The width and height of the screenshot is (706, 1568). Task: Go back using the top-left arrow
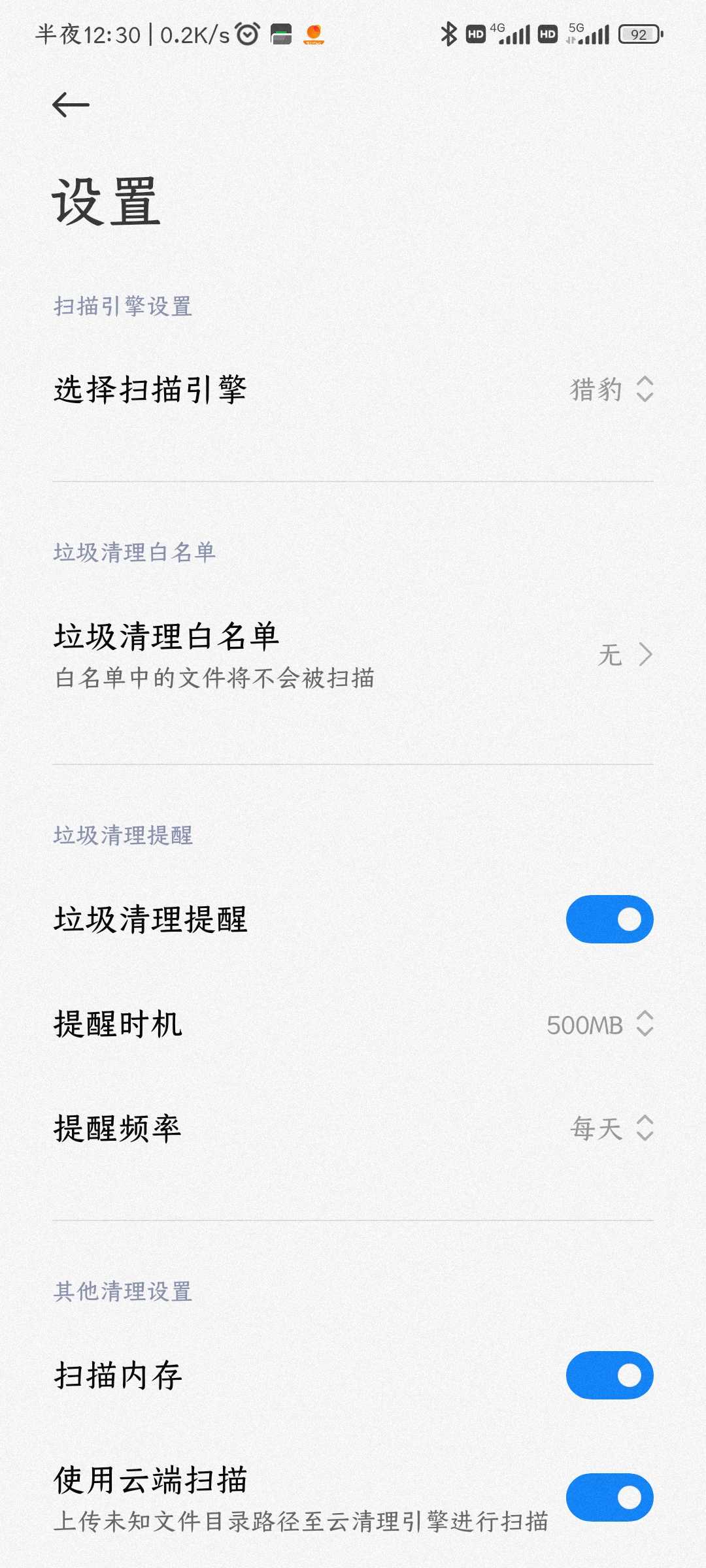(71, 105)
